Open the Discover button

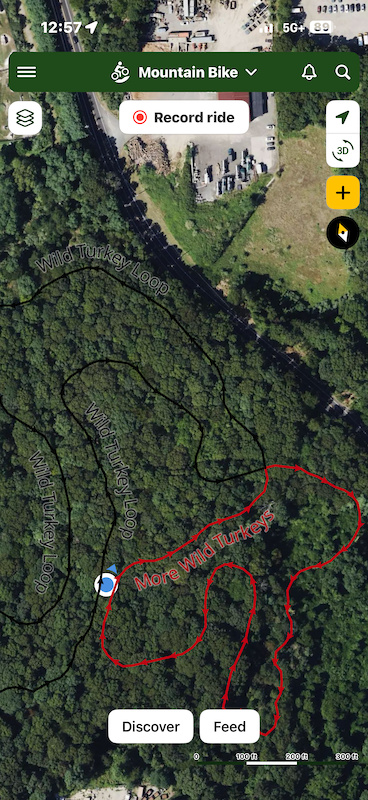coord(151,726)
